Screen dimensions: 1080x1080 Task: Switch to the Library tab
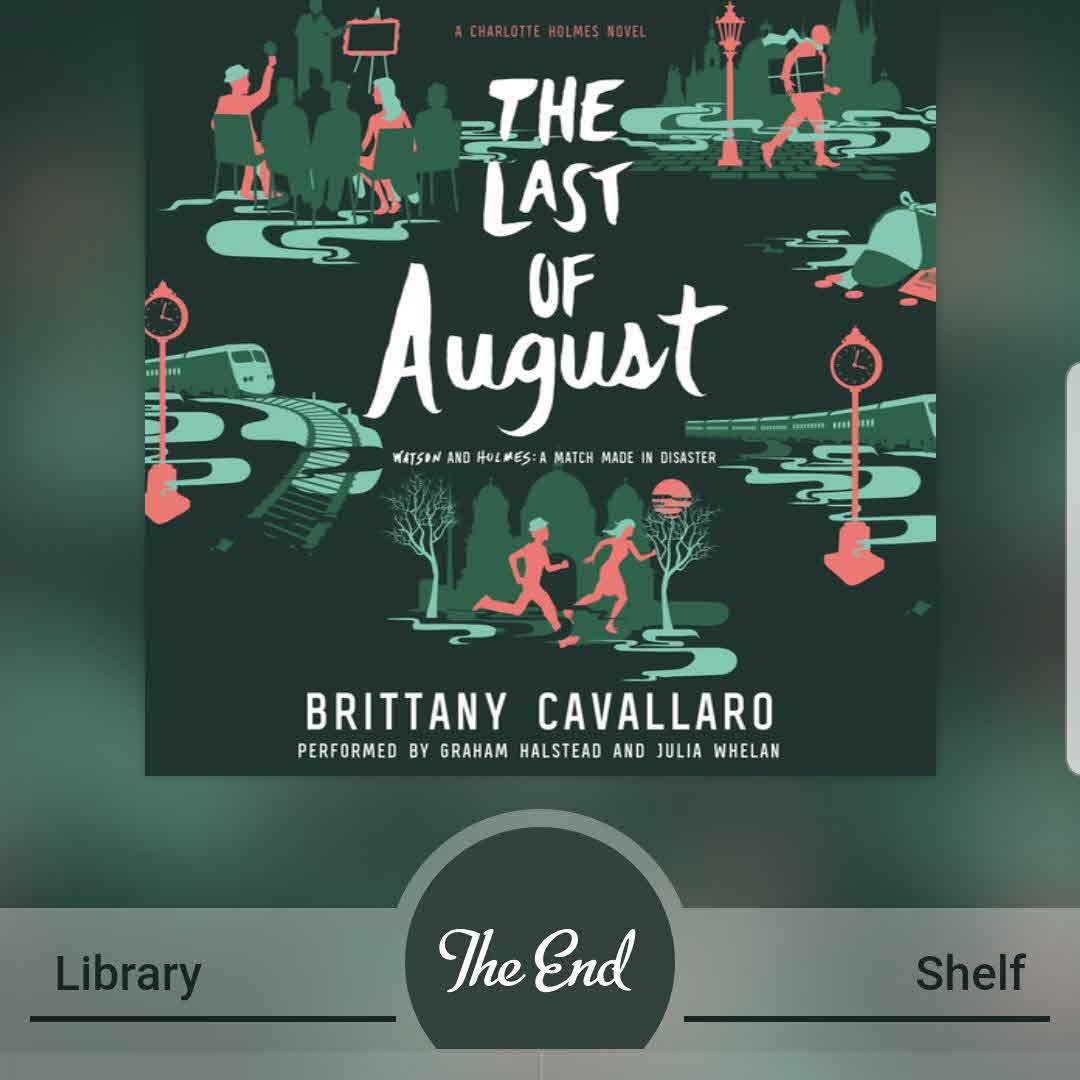128,973
